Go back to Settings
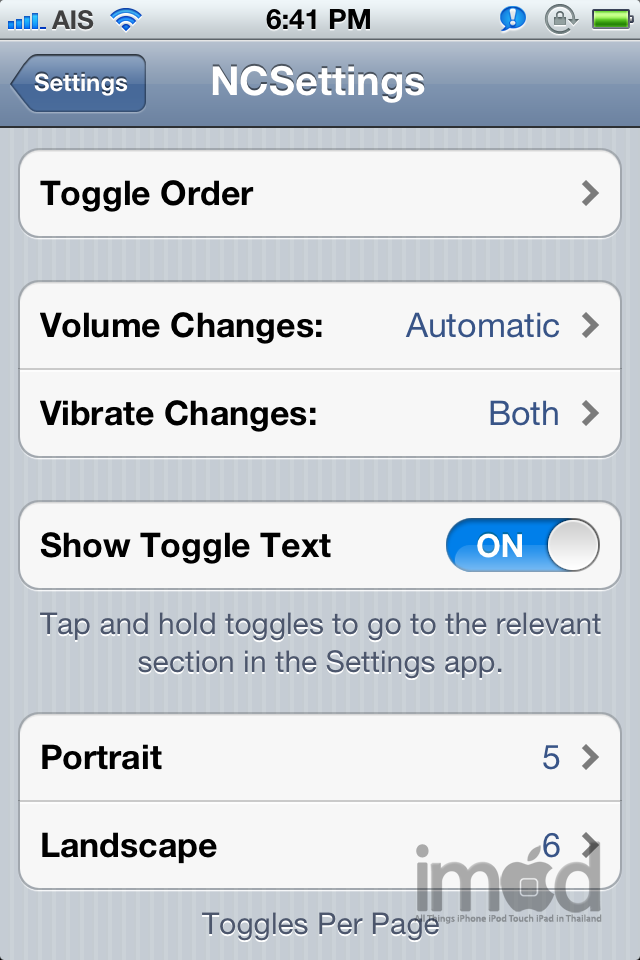 [80, 83]
